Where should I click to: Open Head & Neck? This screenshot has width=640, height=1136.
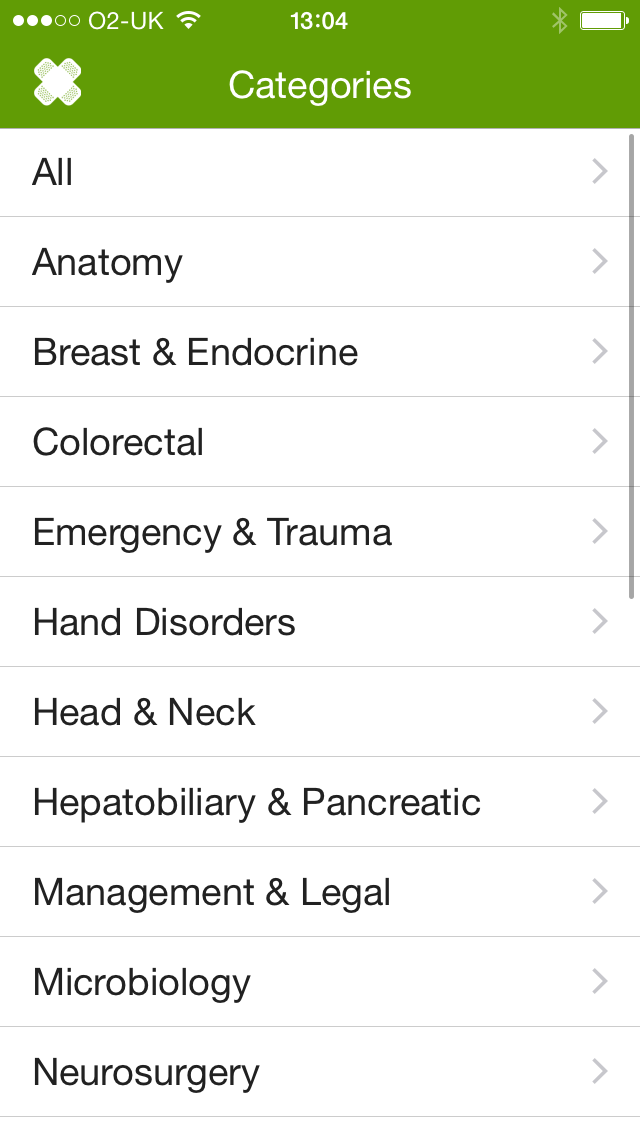(320, 711)
